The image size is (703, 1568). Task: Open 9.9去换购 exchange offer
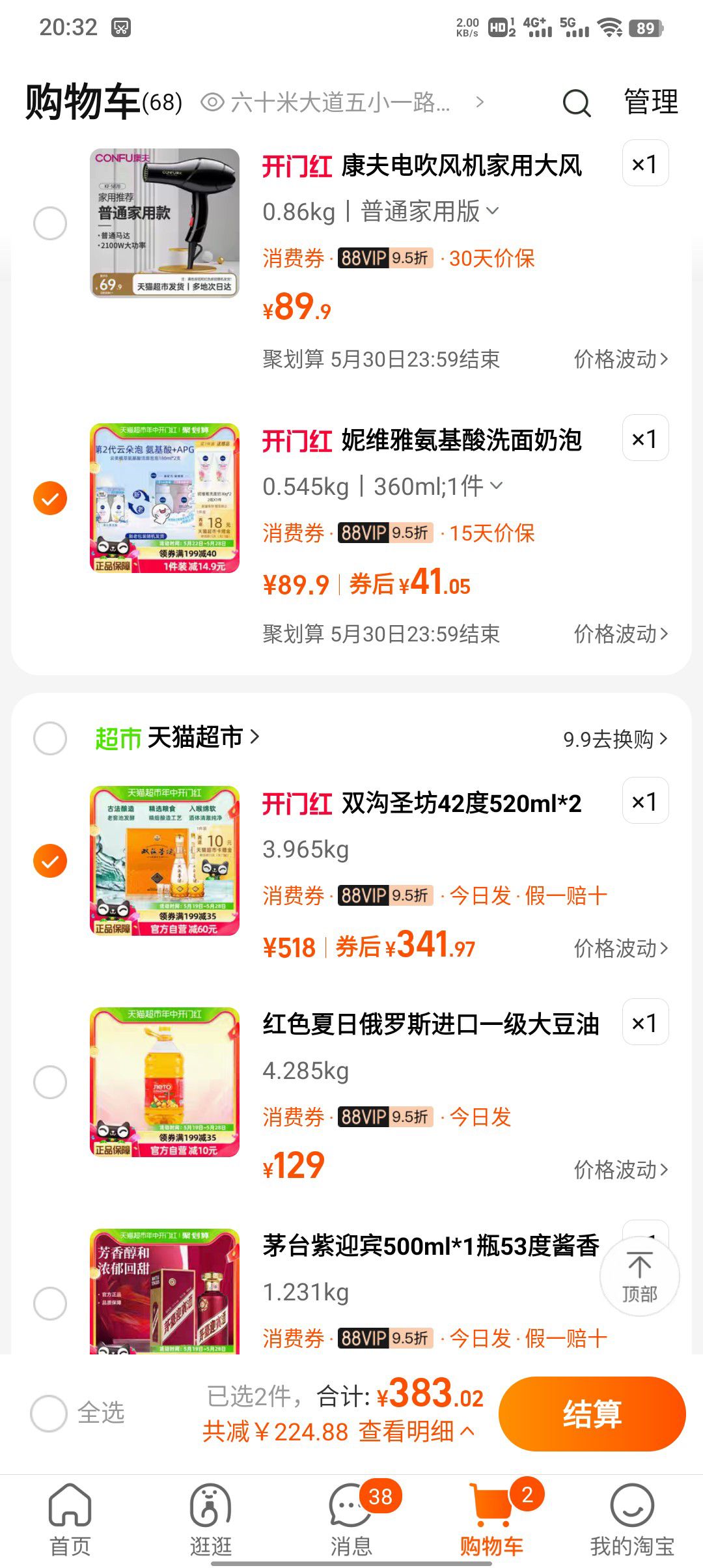click(616, 738)
